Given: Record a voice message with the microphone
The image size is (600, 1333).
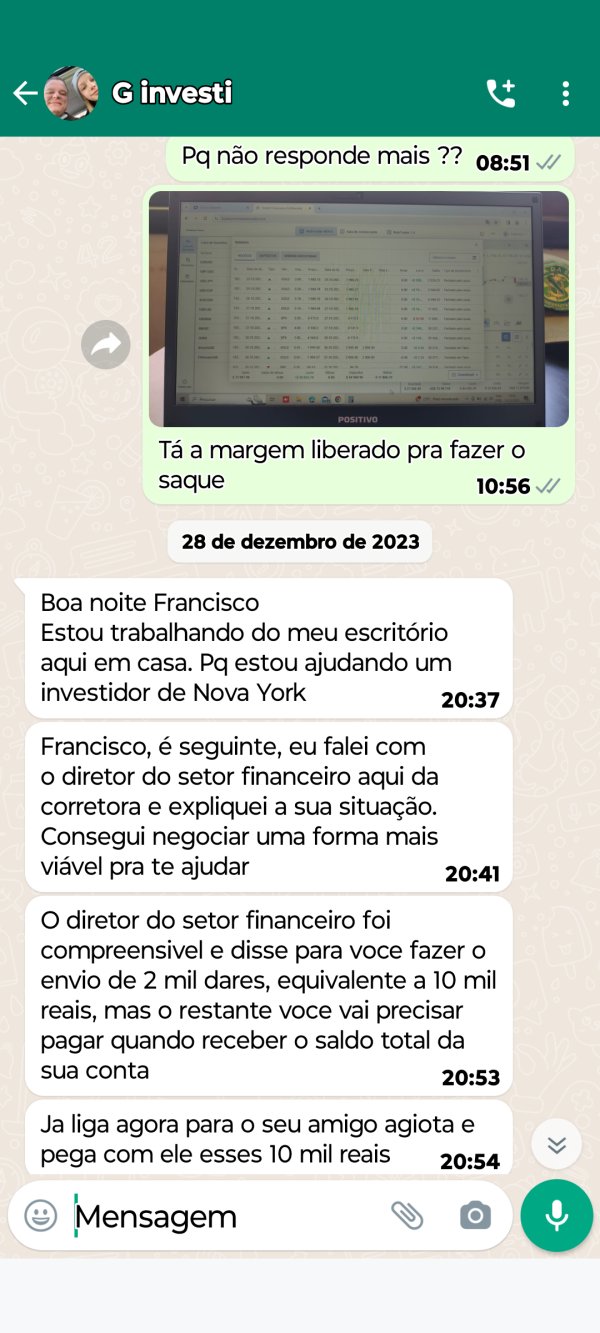Looking at the screenshot, I should [x=557, y=1215].
